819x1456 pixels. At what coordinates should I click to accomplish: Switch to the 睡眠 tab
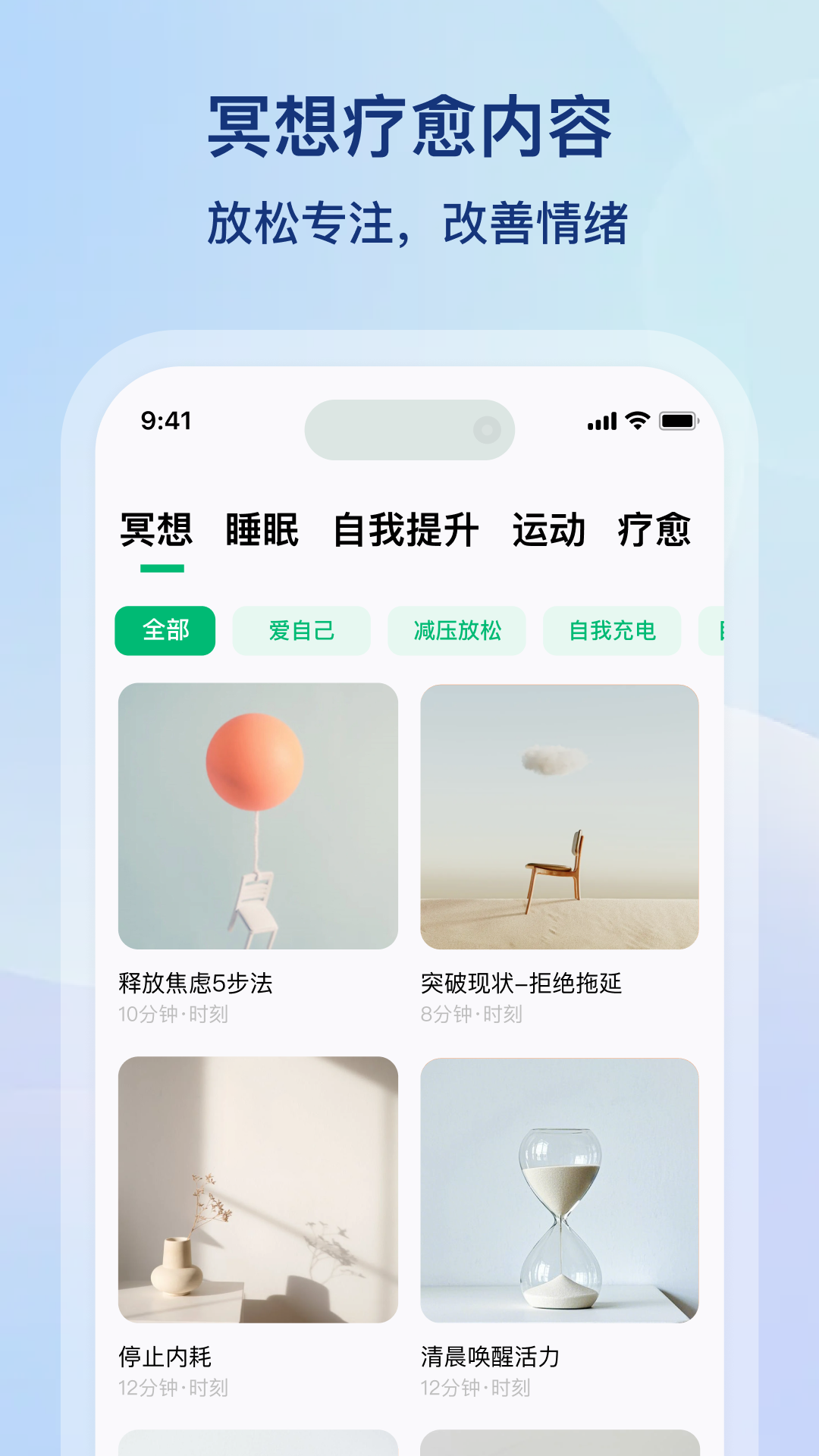(x=262, y=531)
